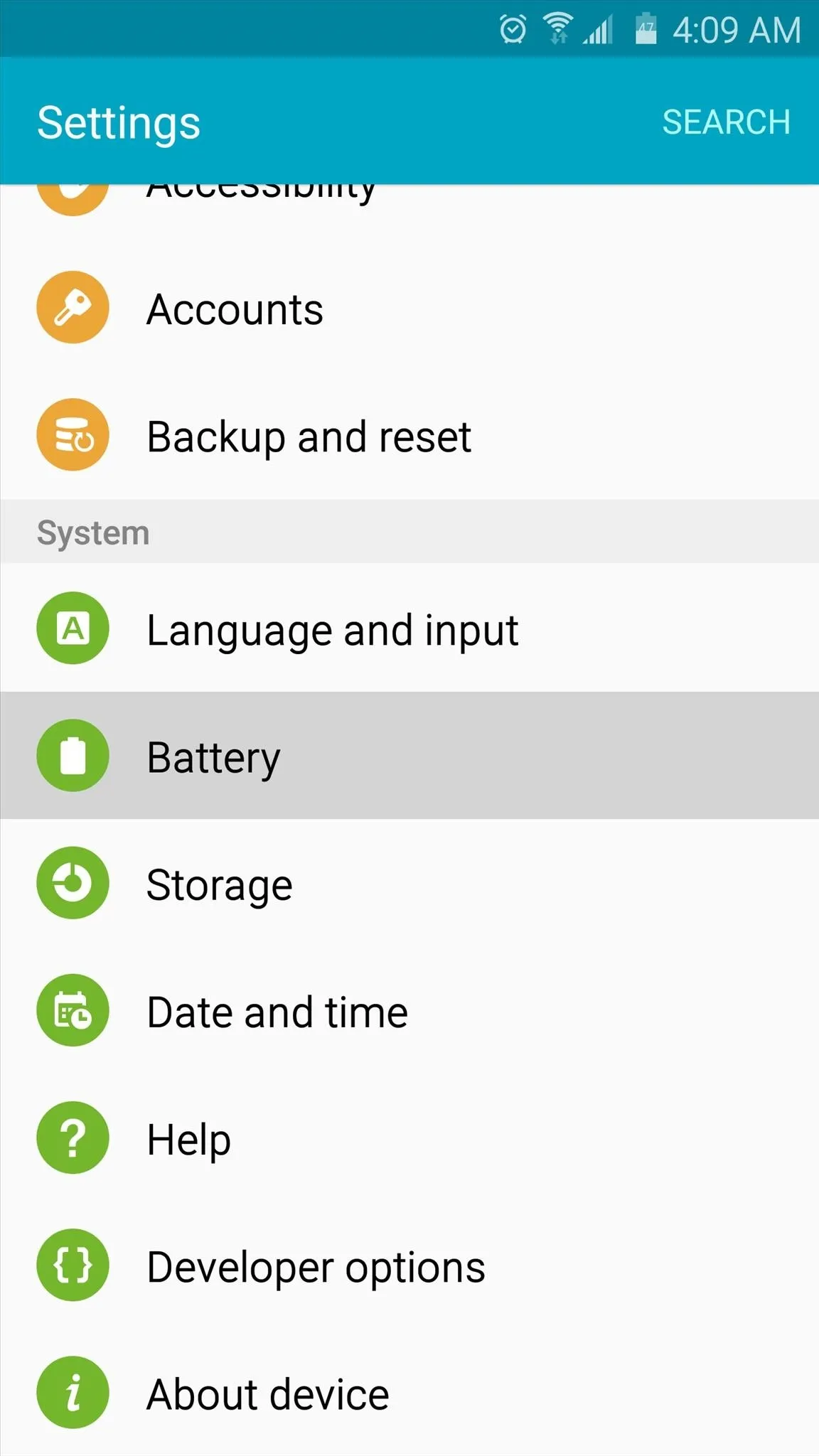Enter Developer options
Screen dimensions: 819x1456
coord(409,1265)
